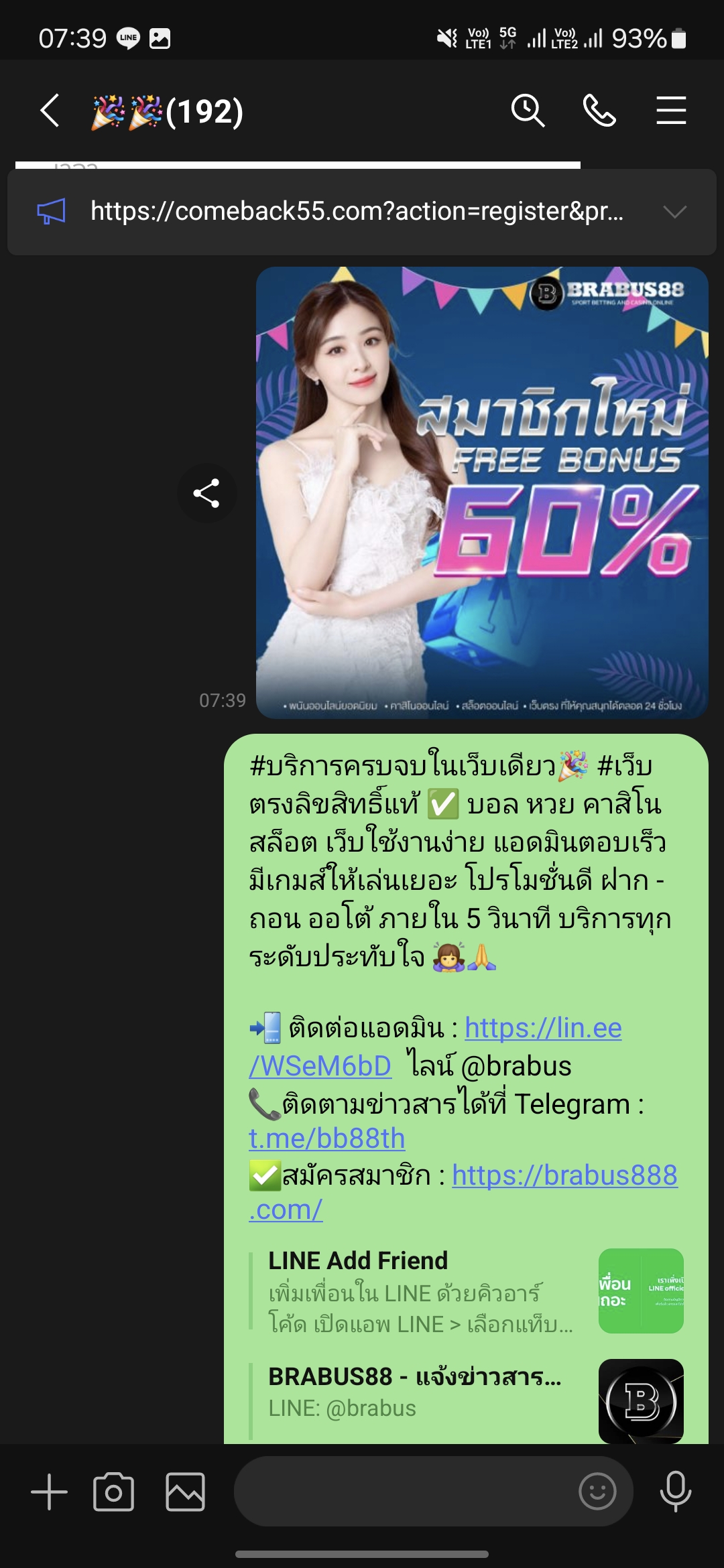The height and width of the screenshot is (1568, 724).
Task: Open the lin.ee/WSeM6bD link
Action: (543, 1028)
